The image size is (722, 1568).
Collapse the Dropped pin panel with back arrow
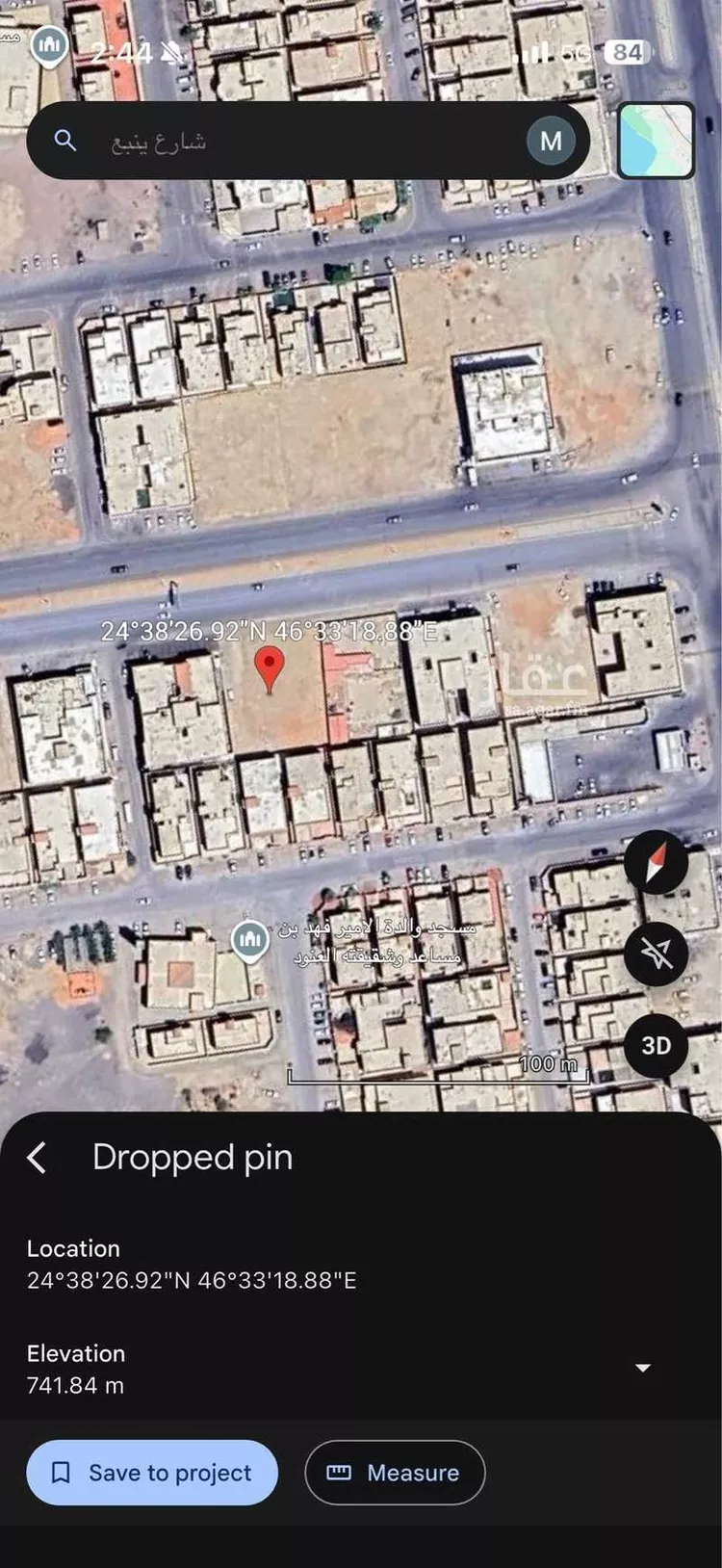tap(37, 1158)
